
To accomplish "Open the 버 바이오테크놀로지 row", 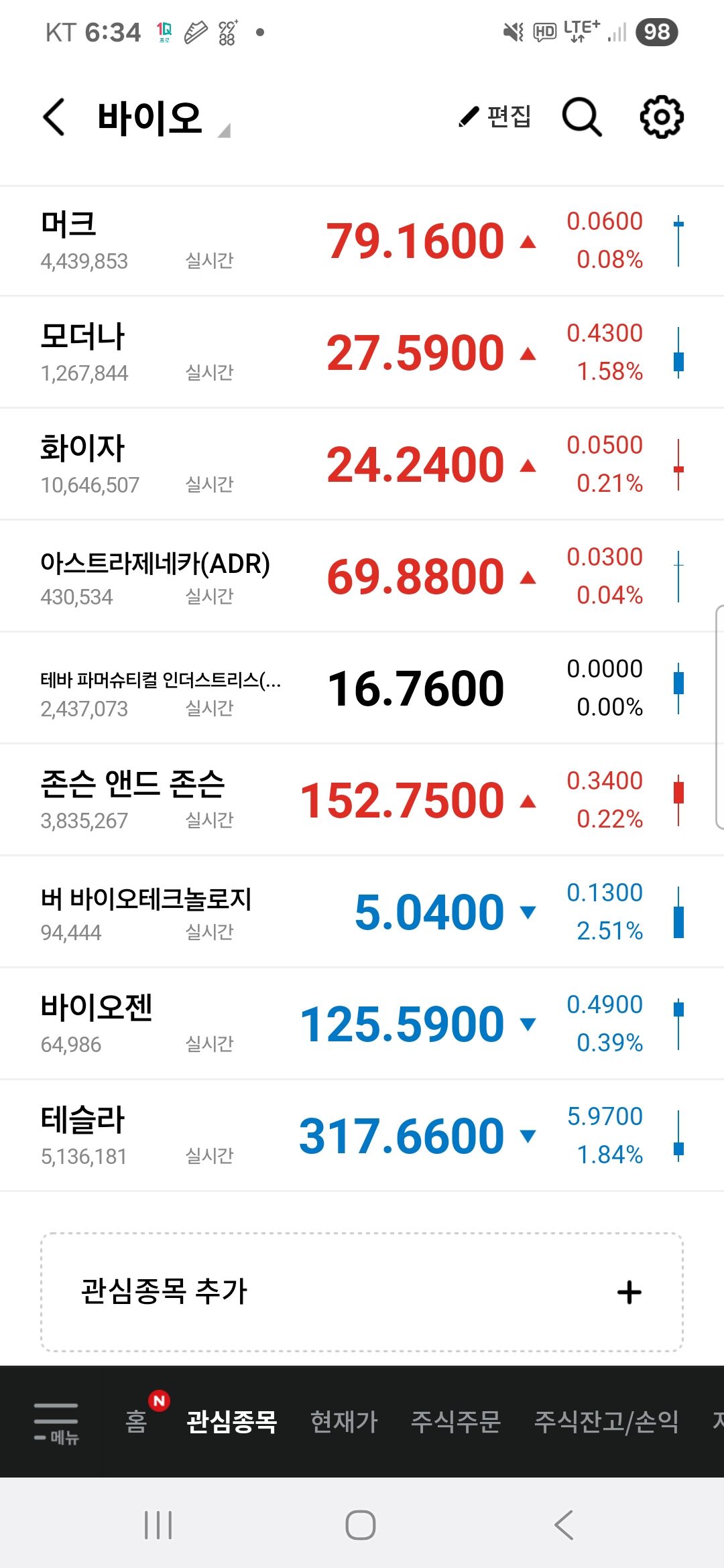I will (x=362, y=913).
